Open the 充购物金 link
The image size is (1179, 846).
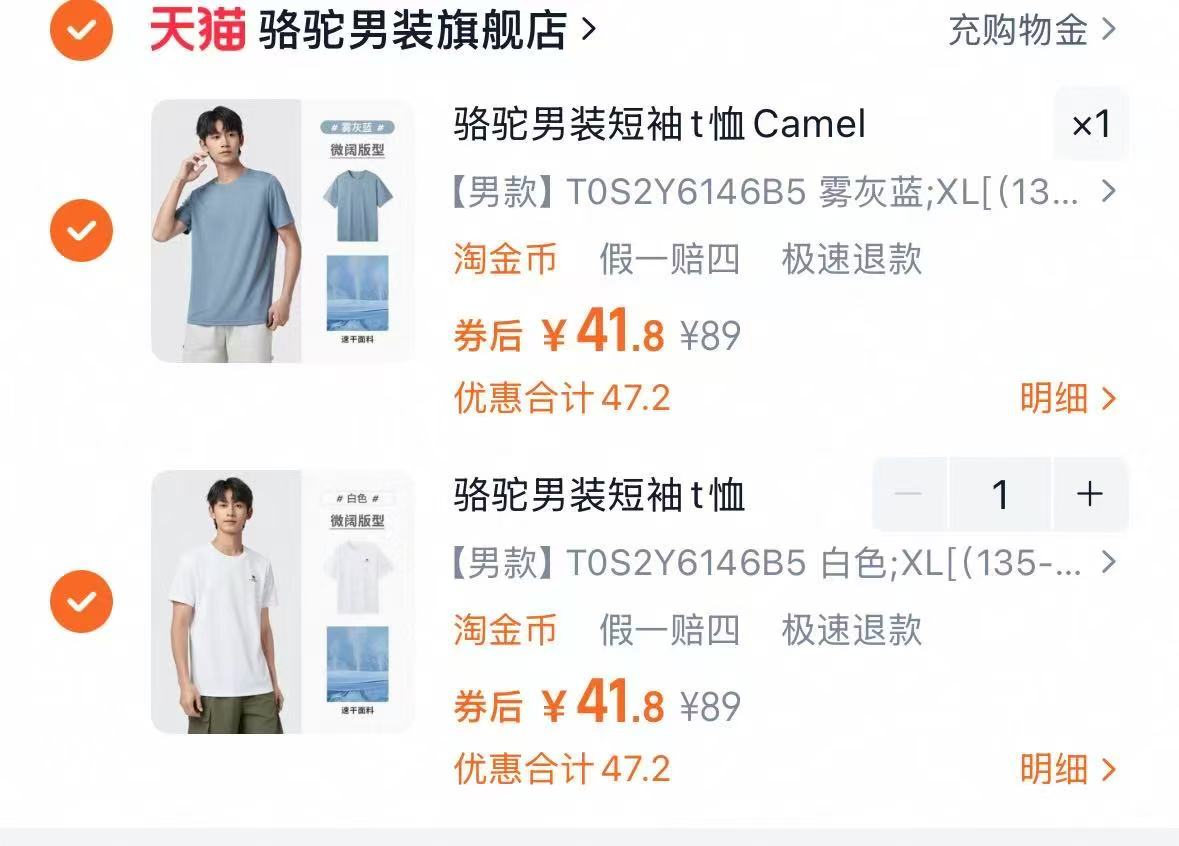[1031, 30]
